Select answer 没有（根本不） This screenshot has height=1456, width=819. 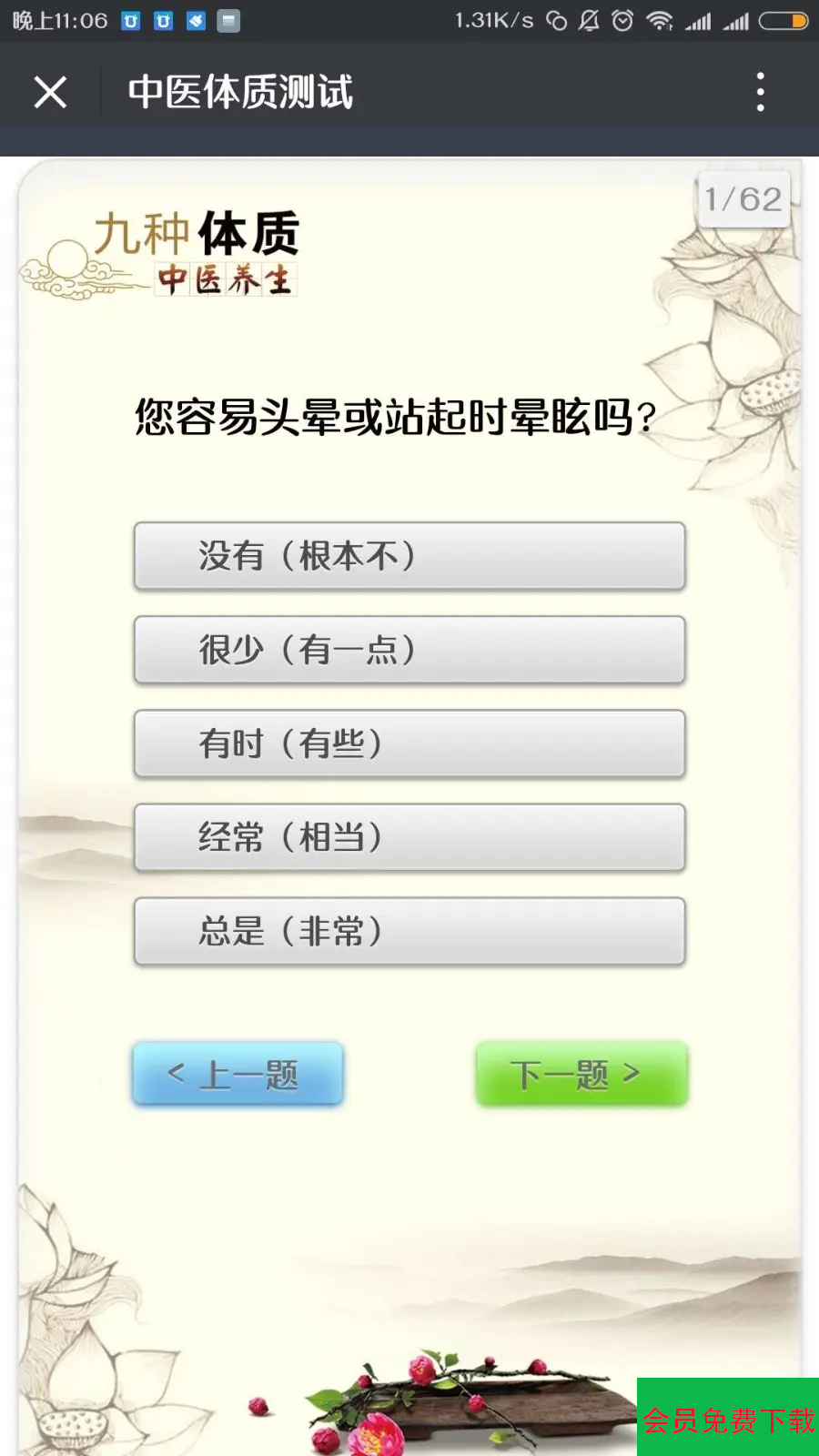(x=409, y=556)
